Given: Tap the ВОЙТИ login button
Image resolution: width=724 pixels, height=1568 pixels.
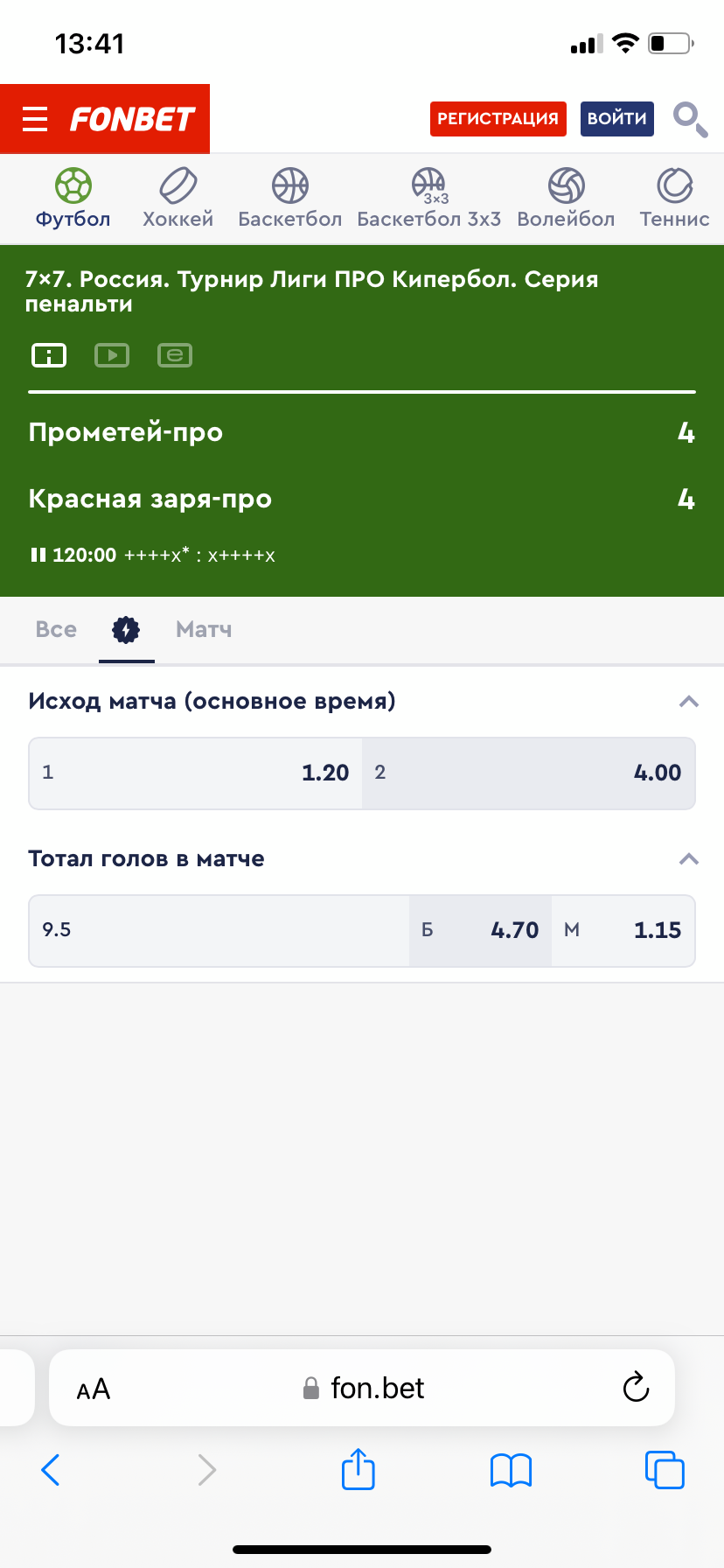Looking at the screenshot, I should pyautogui.click(x=617, y=119).
